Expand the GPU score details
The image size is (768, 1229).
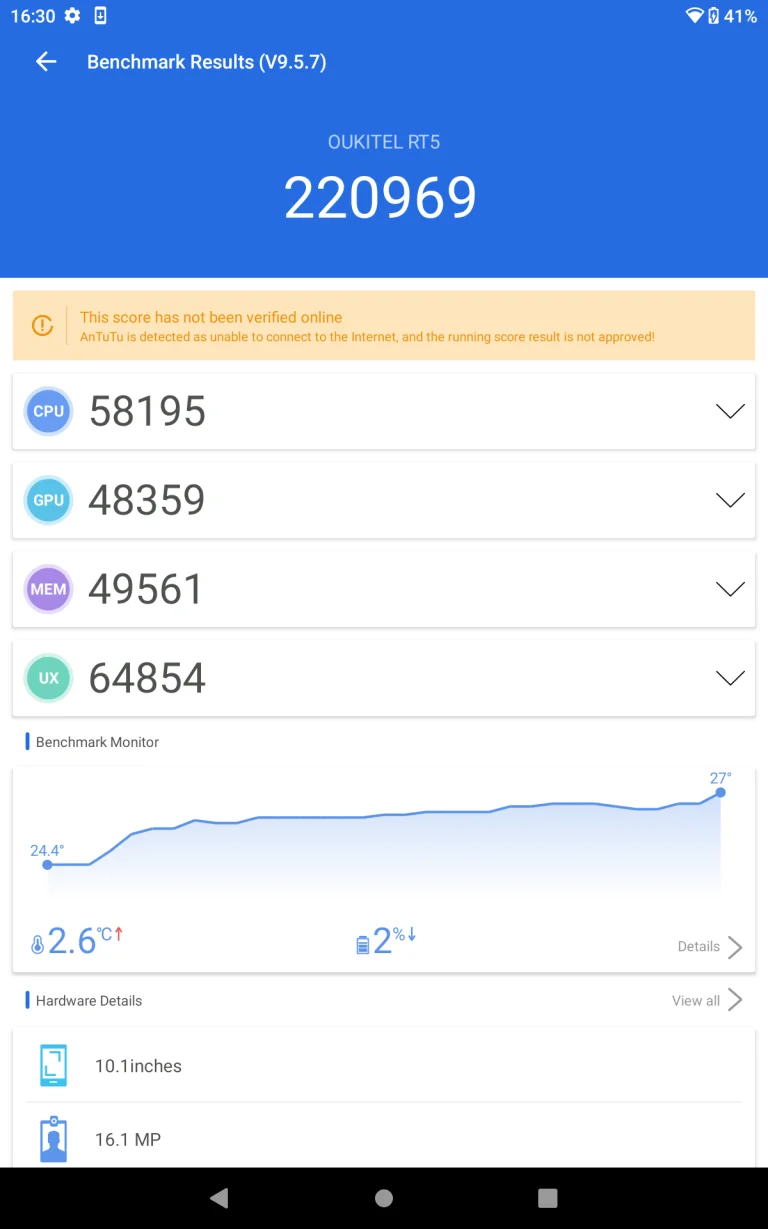(730, 500)
